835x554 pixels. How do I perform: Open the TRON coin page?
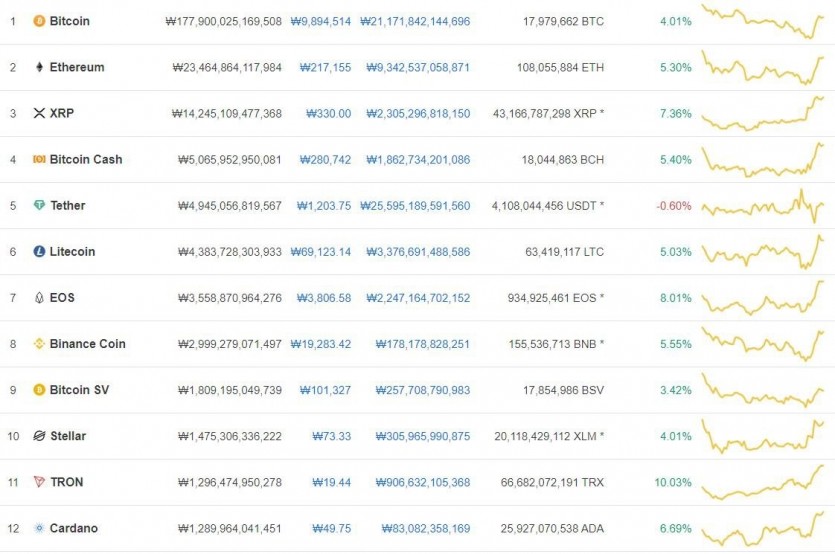coord(66,482)
